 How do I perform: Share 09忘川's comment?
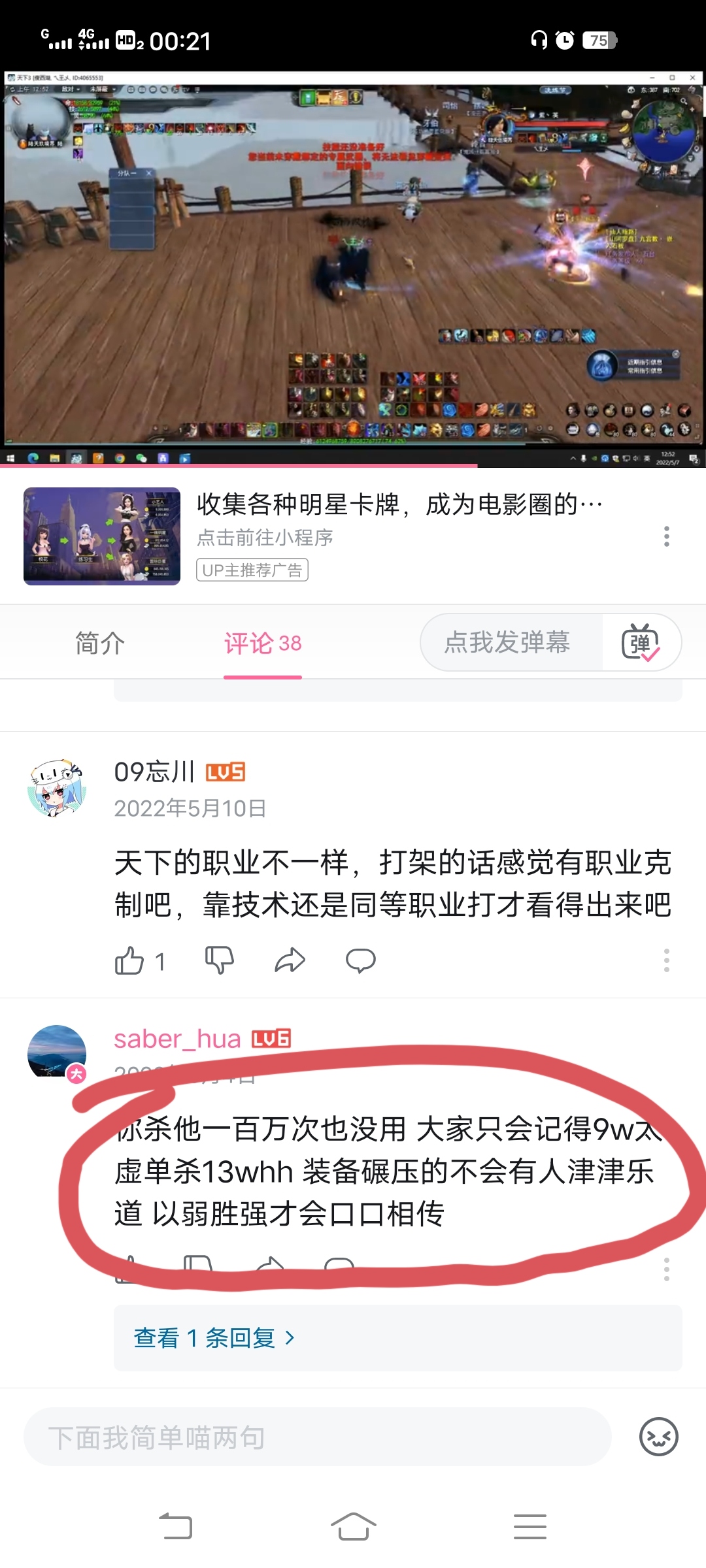pyautogui.click(x=290, y=961)
